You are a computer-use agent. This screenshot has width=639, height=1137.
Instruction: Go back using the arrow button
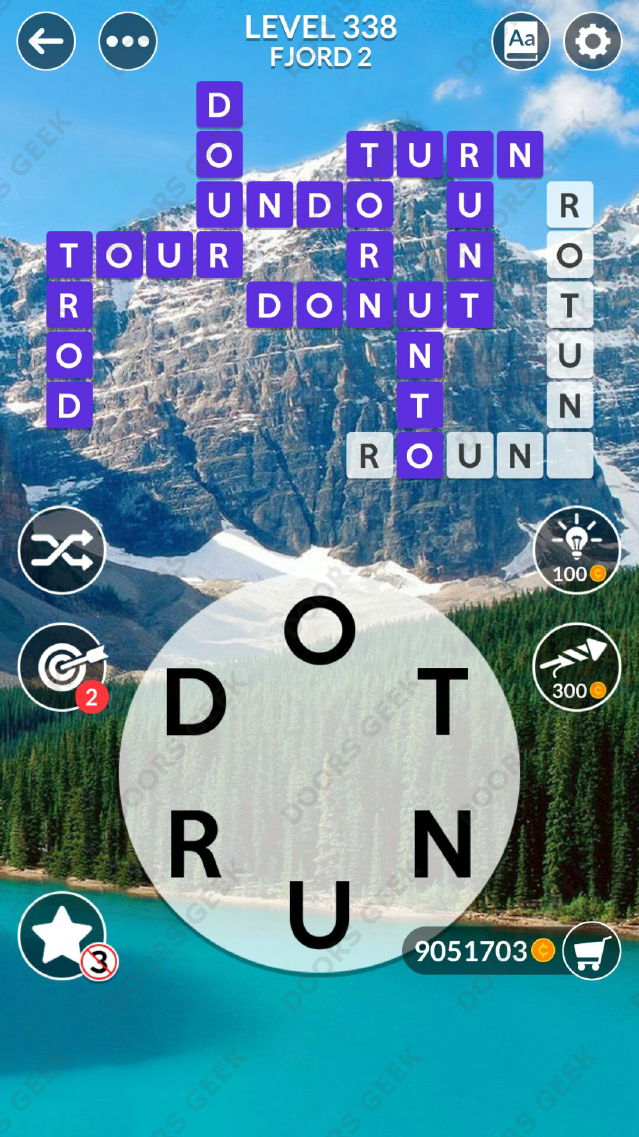click(47, 41)
